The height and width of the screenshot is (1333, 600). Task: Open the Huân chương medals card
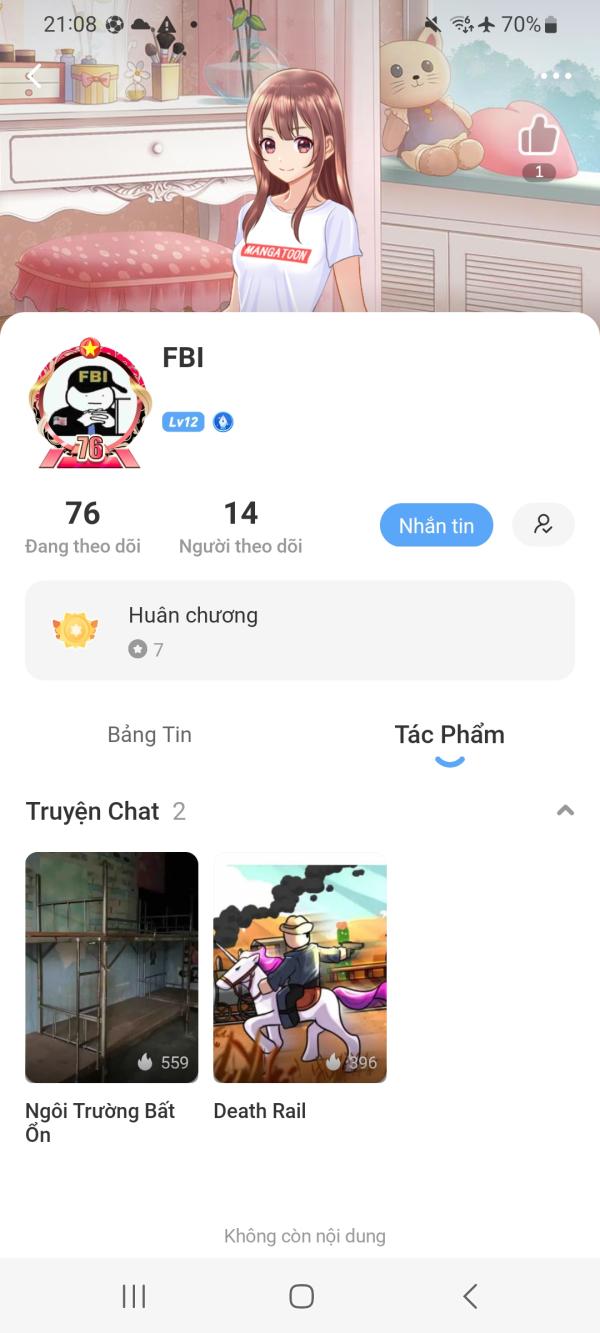coord(300,630)
